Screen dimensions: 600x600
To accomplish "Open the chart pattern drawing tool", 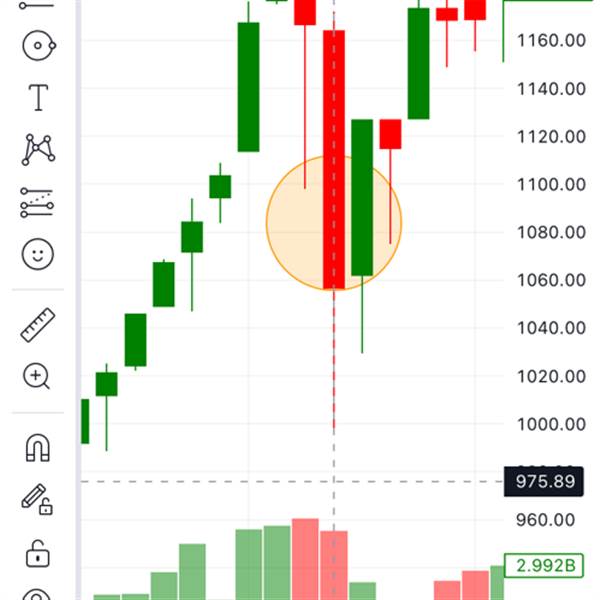I will (38, 150).
